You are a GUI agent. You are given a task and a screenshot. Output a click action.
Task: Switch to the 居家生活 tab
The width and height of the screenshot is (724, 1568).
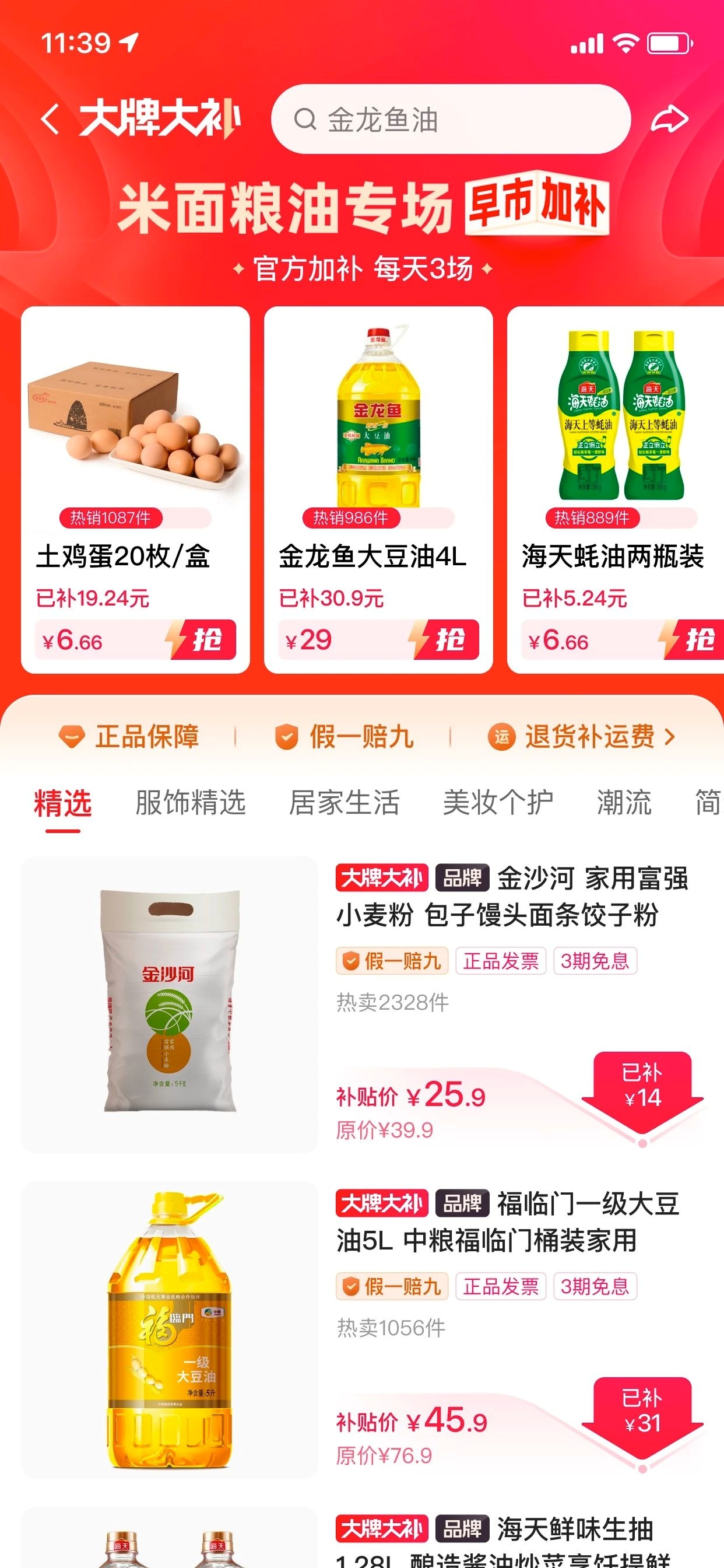click(x=344, y=802)
